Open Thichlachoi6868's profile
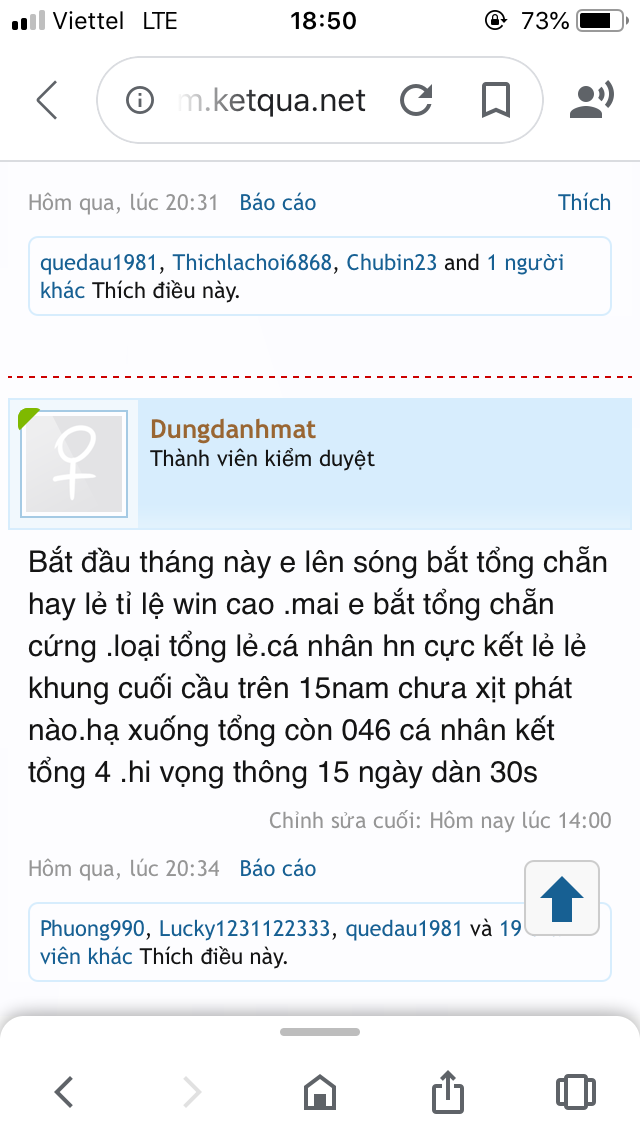640x1136 pixels. pos(252,262)
